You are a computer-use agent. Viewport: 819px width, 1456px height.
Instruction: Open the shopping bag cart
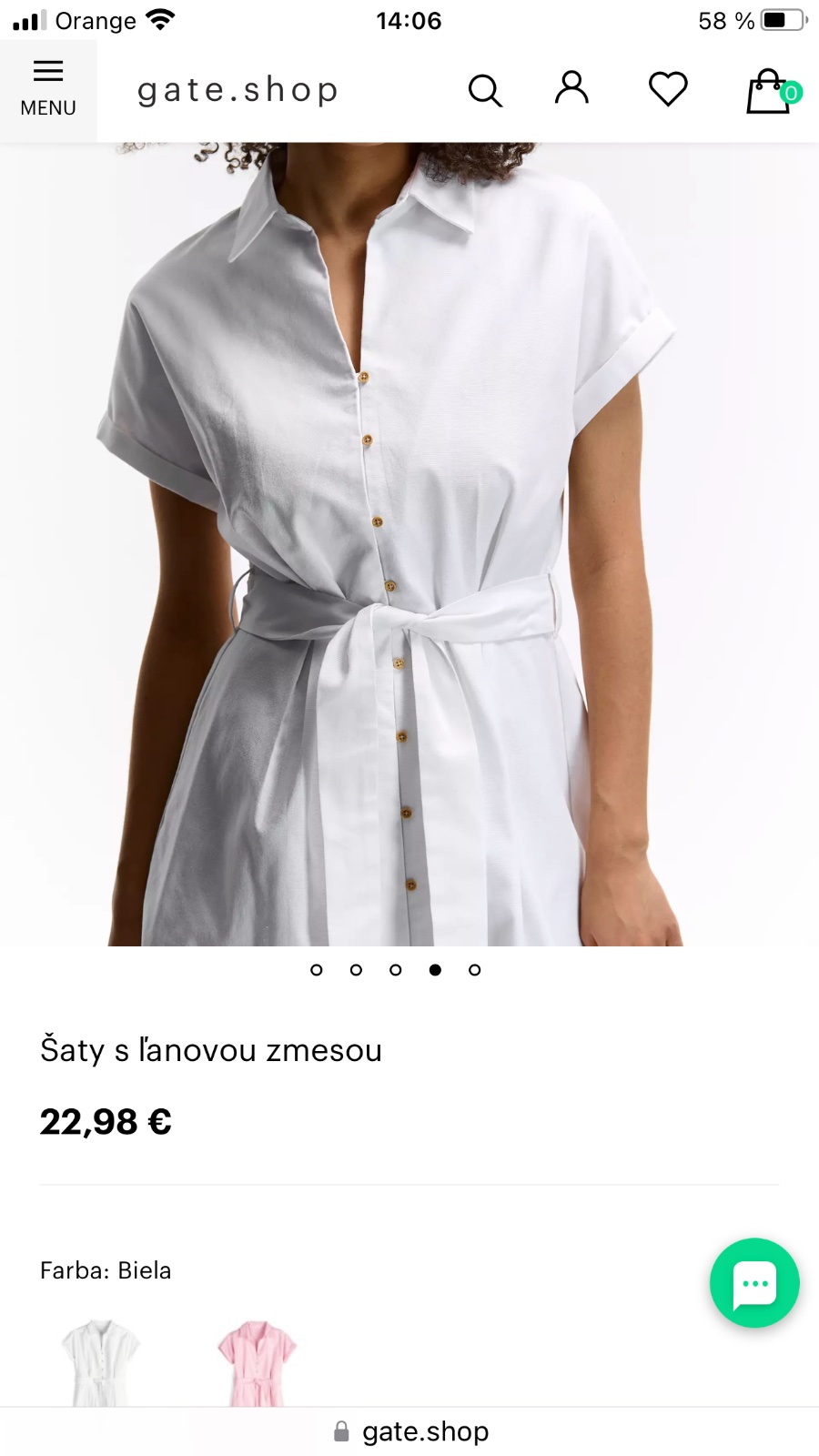(770, 91)
